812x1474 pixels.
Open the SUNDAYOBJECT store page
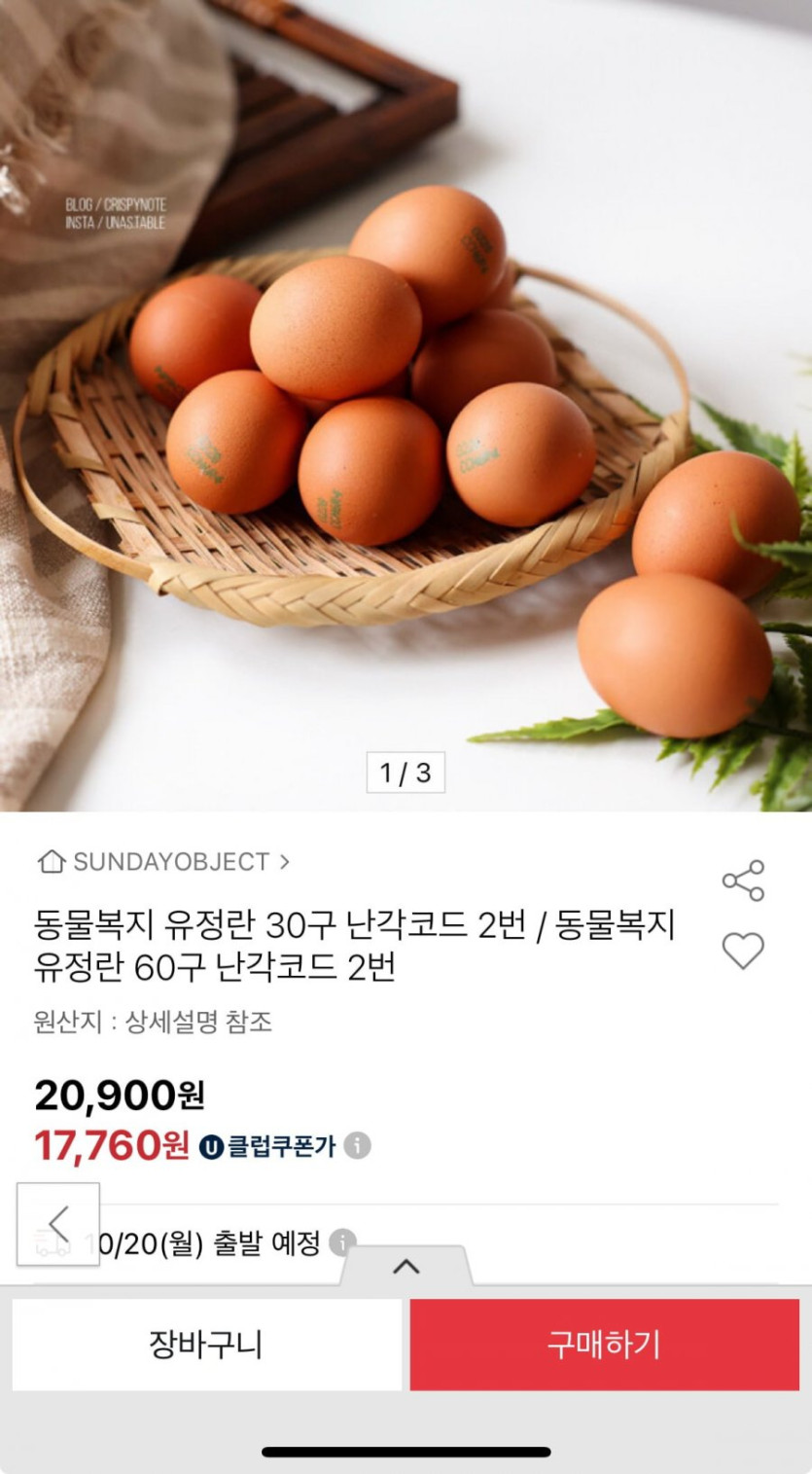(x=163, y=861)
